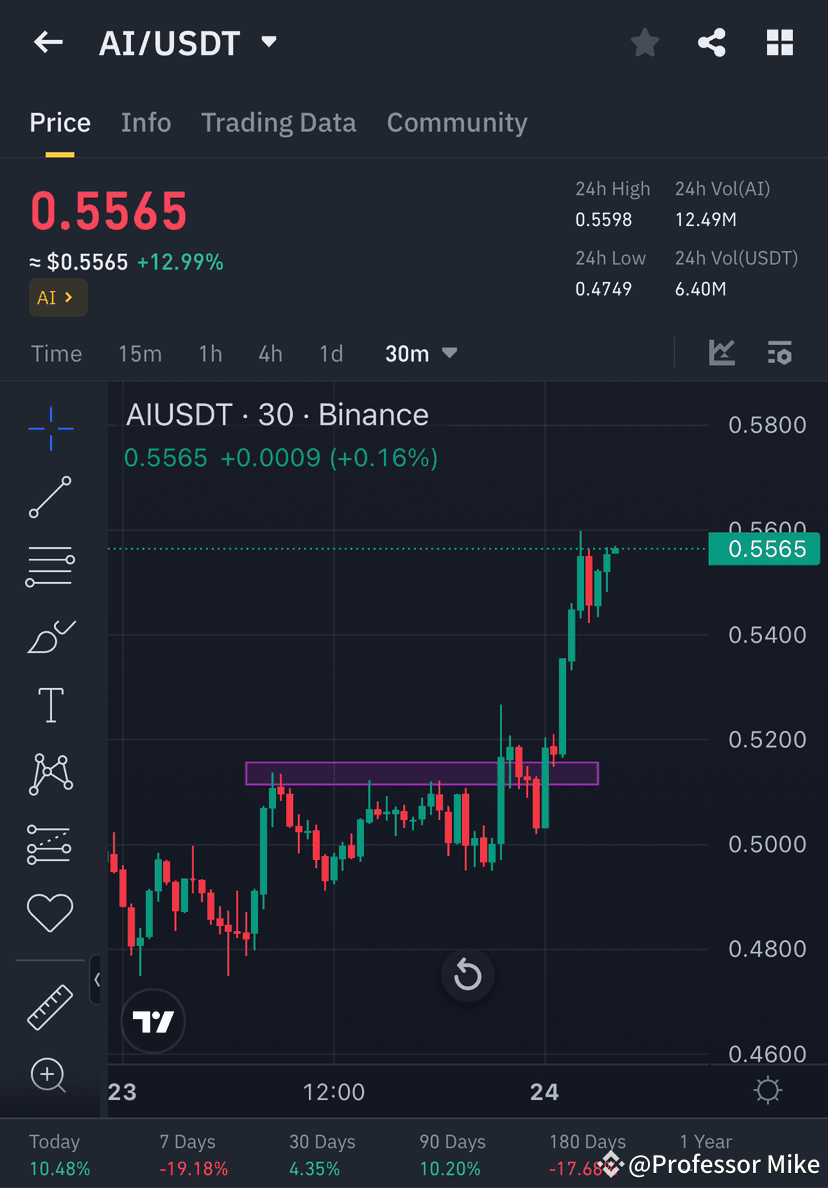Open the horizontal lines drawing tool

pyautogui.click(x=50, y=566)
